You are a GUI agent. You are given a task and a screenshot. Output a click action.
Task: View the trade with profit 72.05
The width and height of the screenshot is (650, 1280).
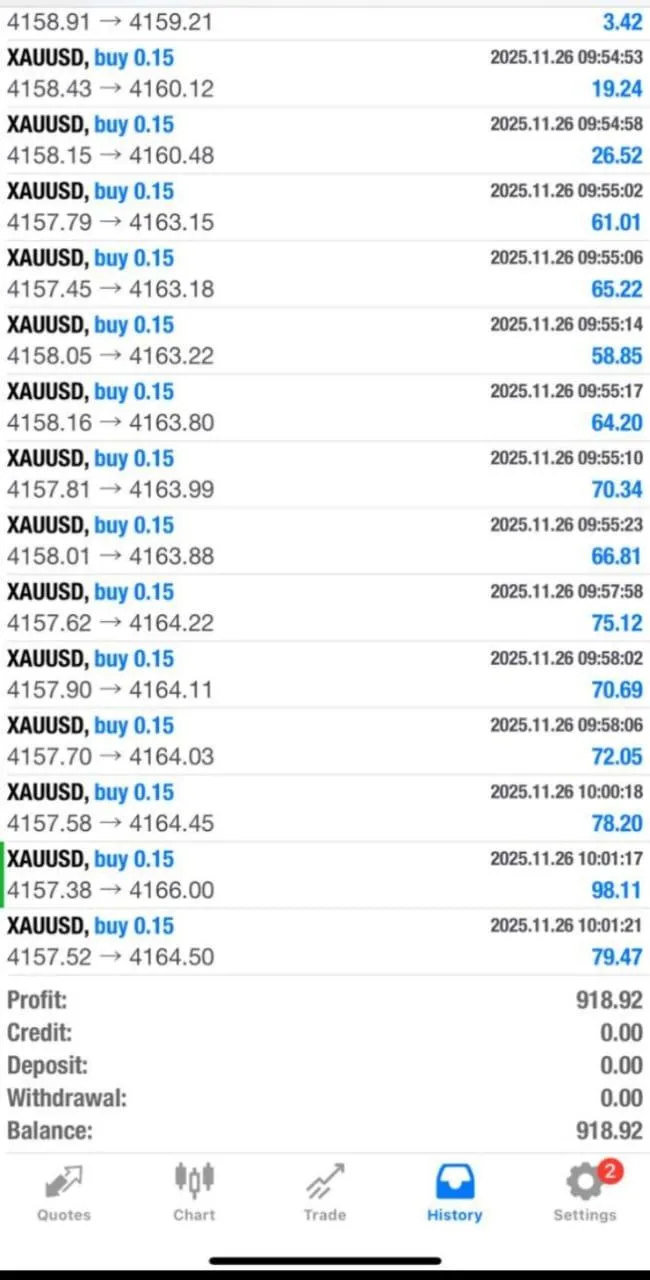[325, 742]
